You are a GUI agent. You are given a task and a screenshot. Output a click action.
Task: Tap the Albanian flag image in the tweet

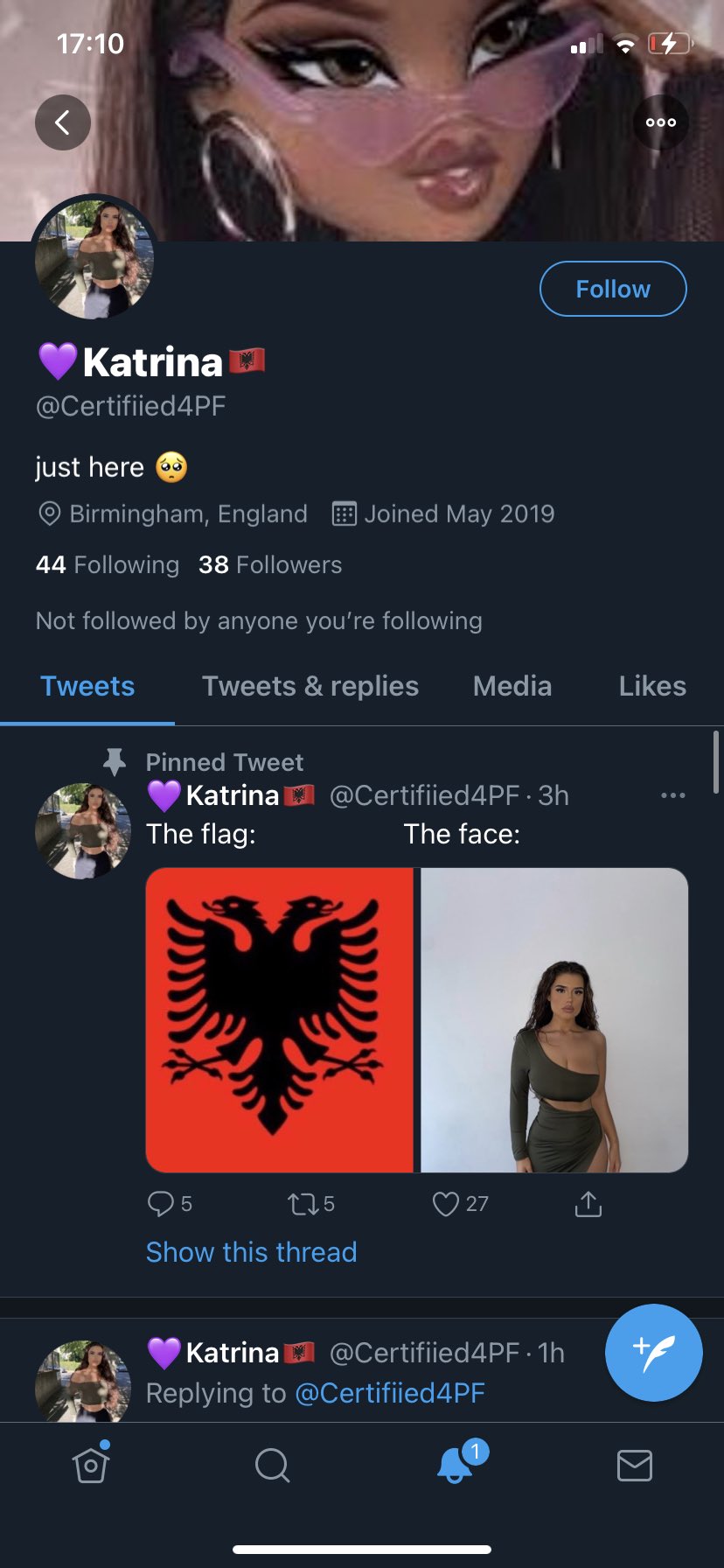pyautogui.click(x=280, y=1018)
